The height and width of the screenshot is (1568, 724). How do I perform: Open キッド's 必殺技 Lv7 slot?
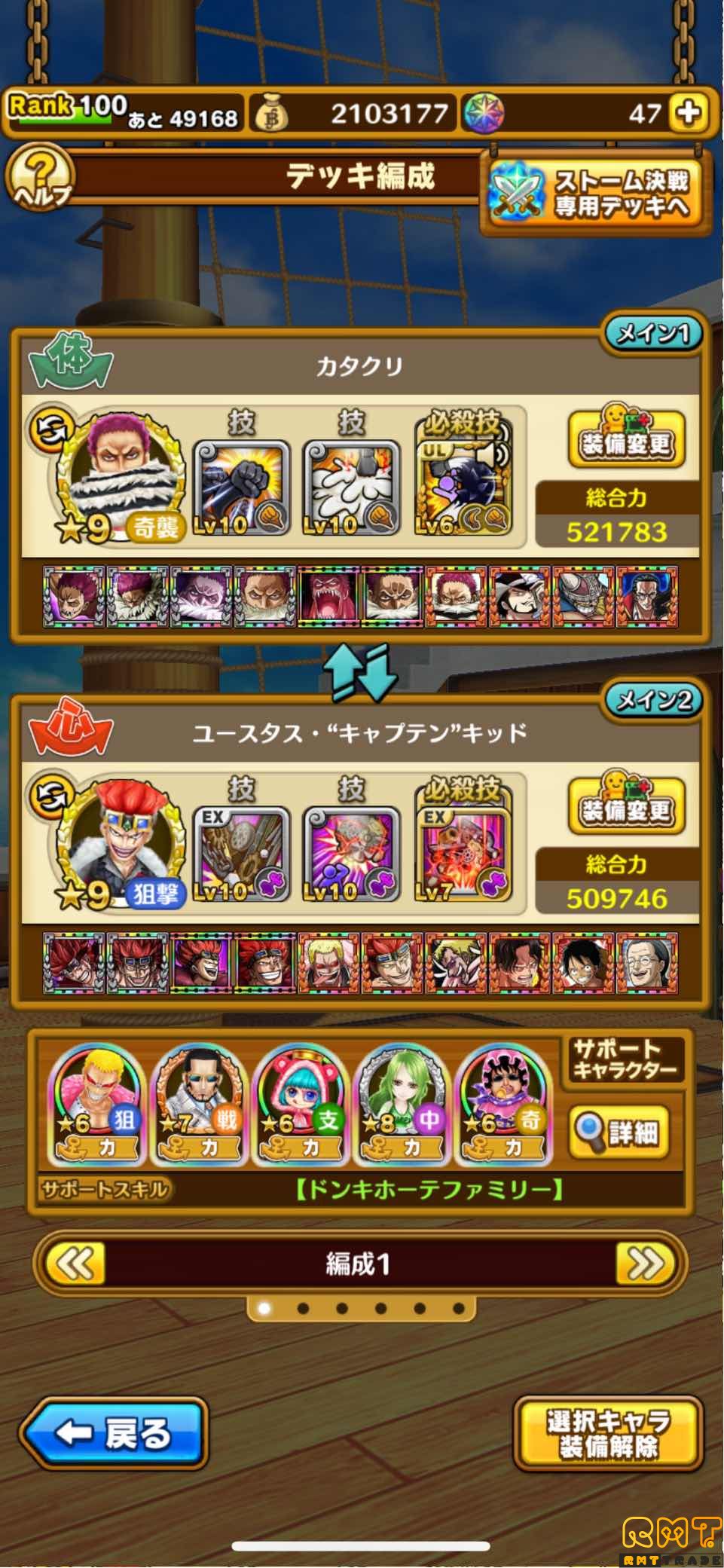coord(463,853)
